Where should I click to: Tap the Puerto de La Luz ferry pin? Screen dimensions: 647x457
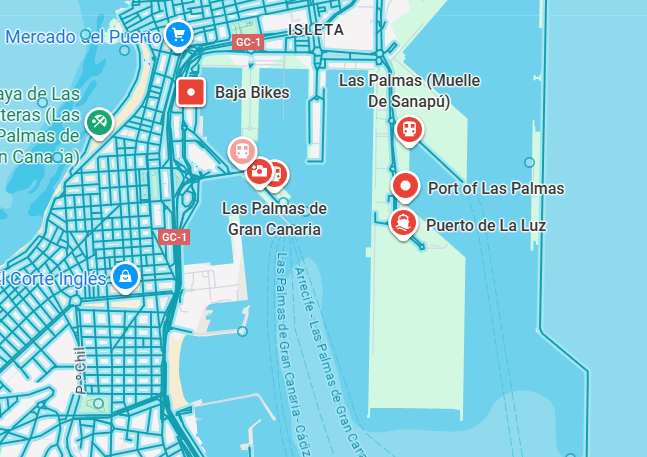click(403, 222)
